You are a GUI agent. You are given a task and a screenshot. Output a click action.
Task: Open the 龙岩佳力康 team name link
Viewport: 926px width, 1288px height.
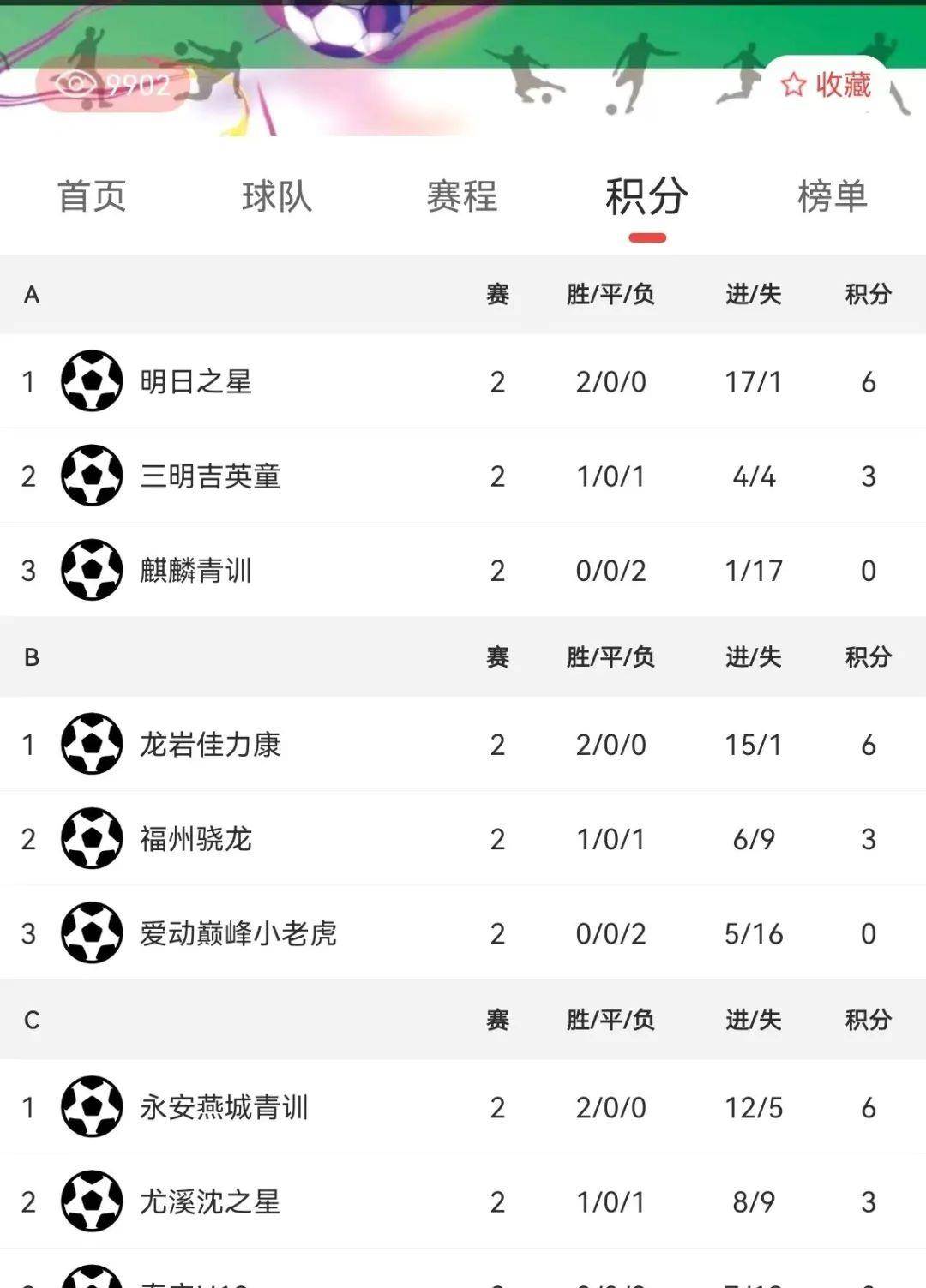[x=209, y=746]
